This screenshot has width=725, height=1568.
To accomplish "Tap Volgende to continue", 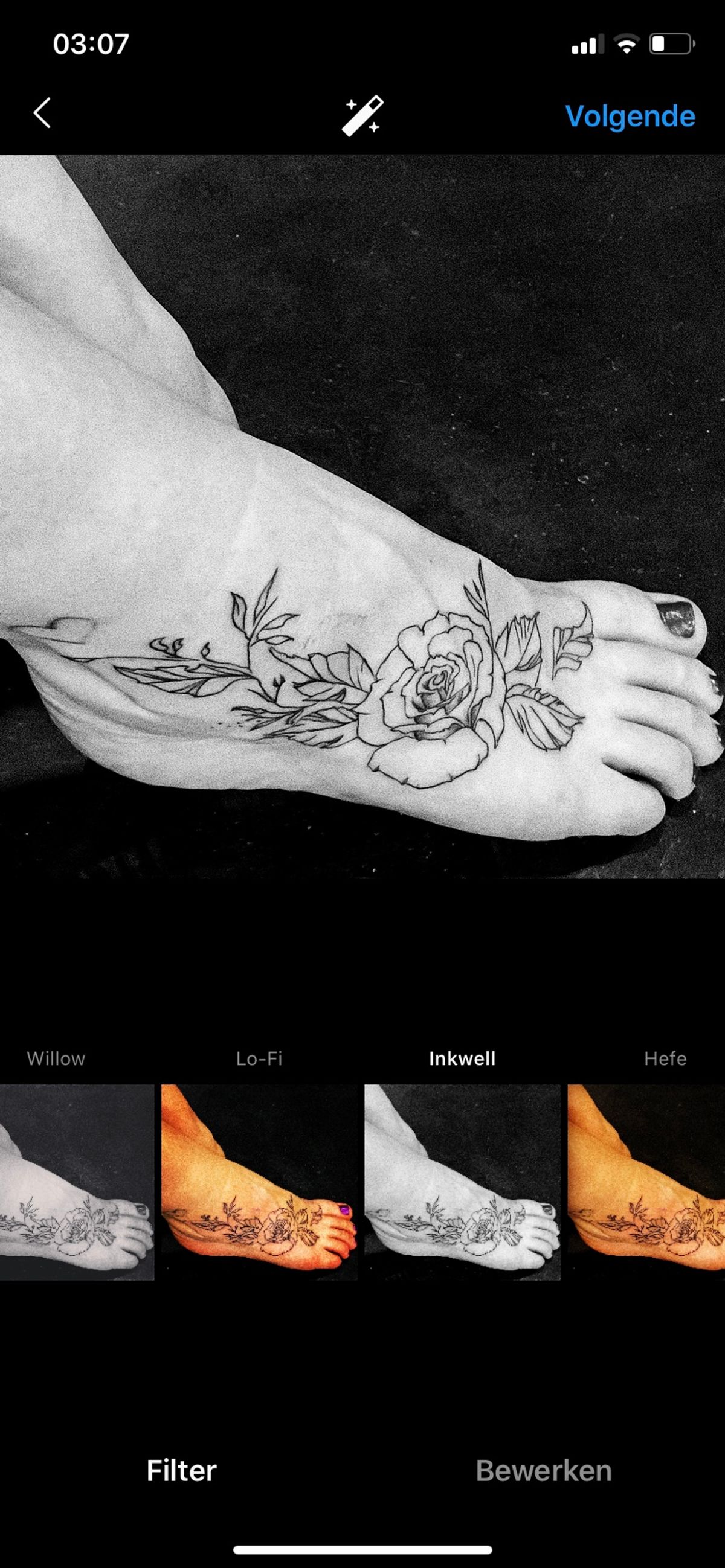I will point(630,116).
